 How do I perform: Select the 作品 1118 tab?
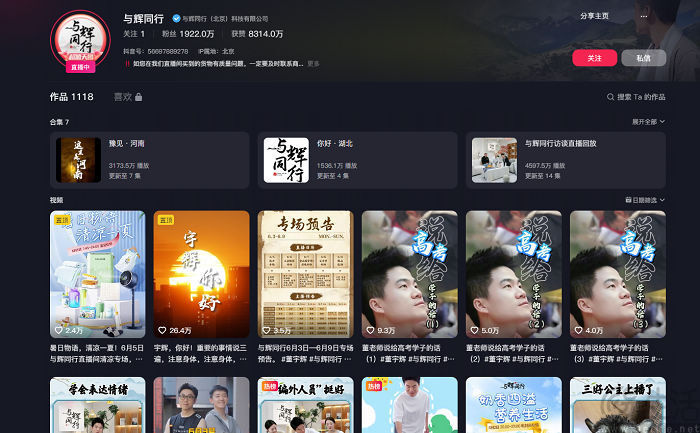pos(71,97)
